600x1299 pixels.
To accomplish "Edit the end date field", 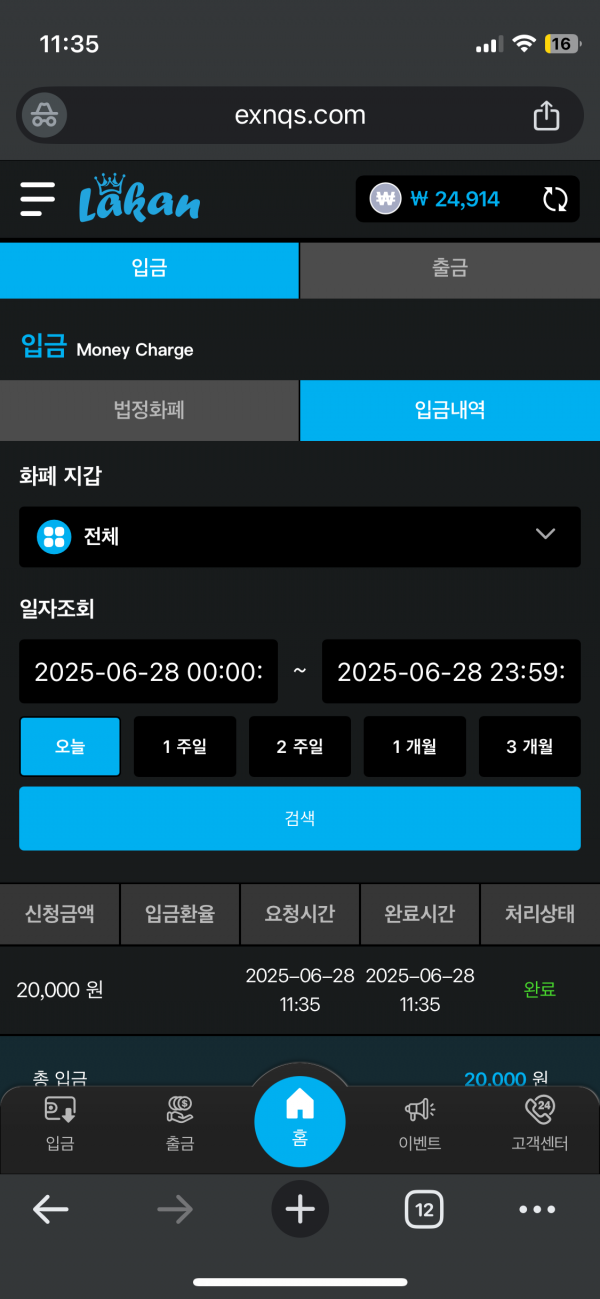I will tap(451, 672).
